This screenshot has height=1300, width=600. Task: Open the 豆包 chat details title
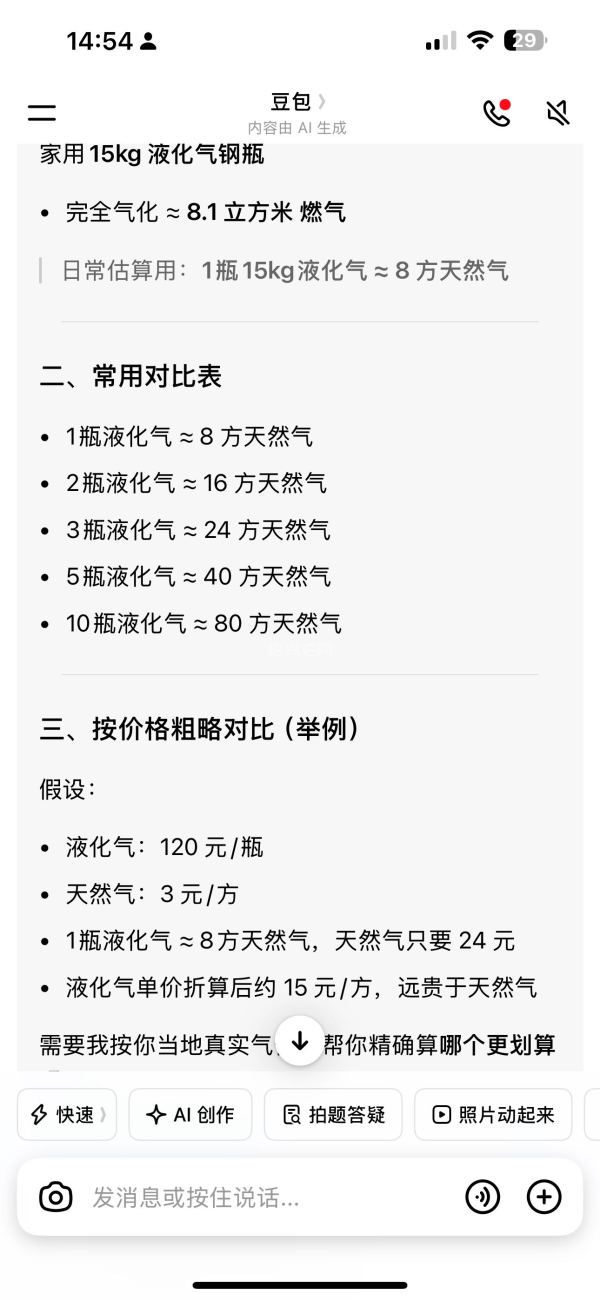298,103
